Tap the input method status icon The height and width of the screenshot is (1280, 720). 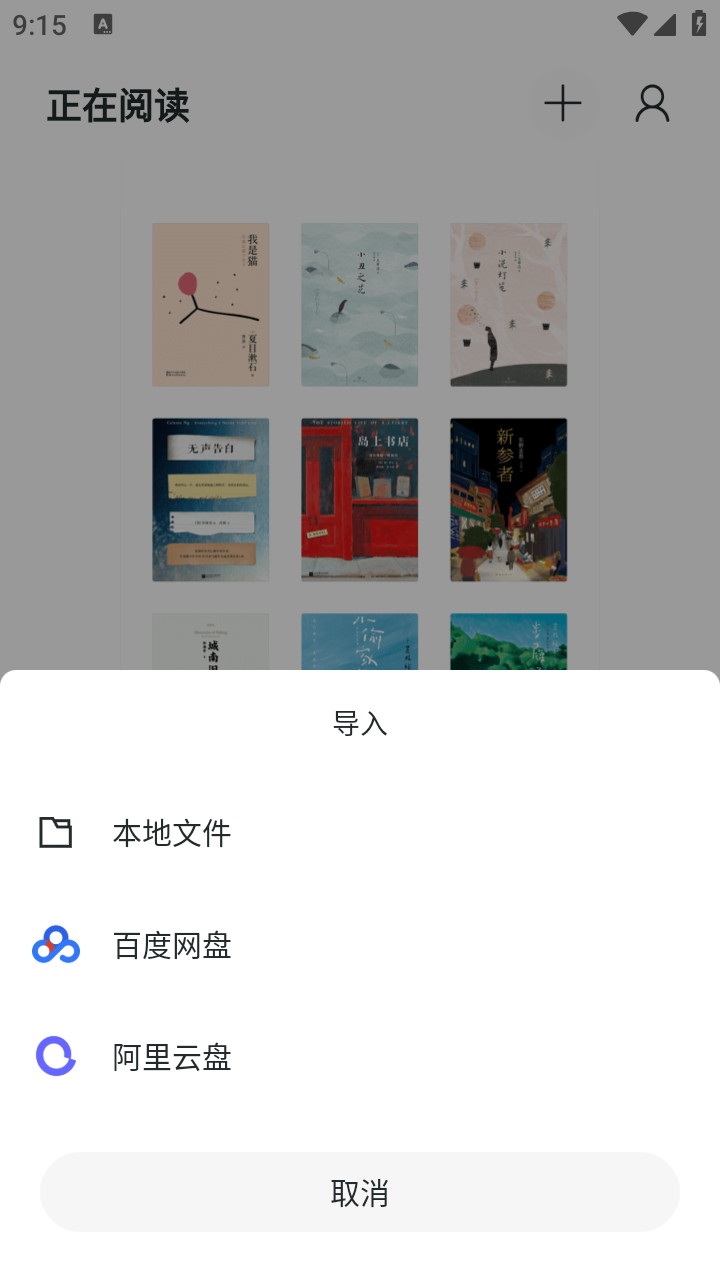pyautogui.click(x=104, y=25)
